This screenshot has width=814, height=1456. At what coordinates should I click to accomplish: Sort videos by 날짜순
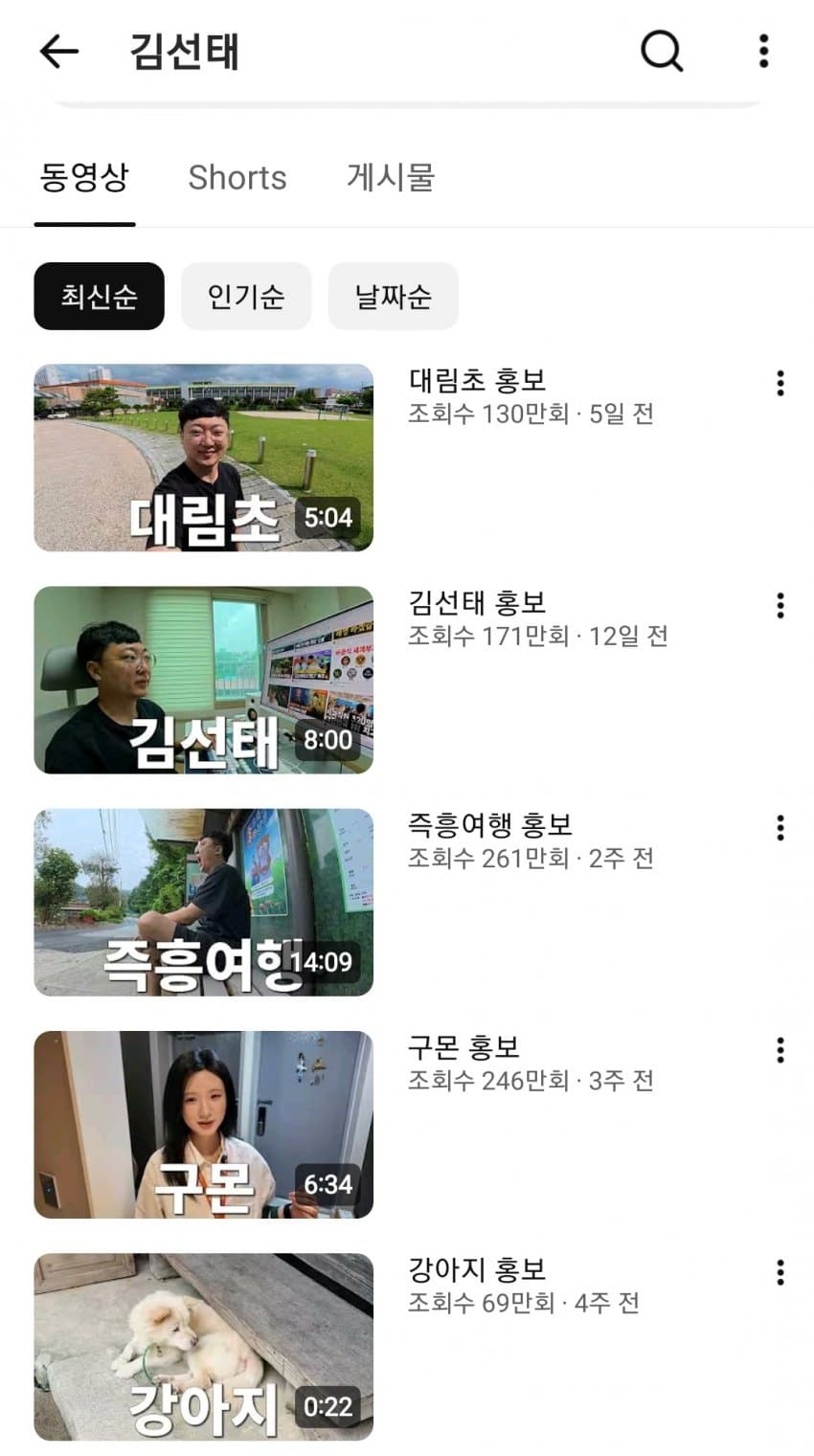point(394,297)
